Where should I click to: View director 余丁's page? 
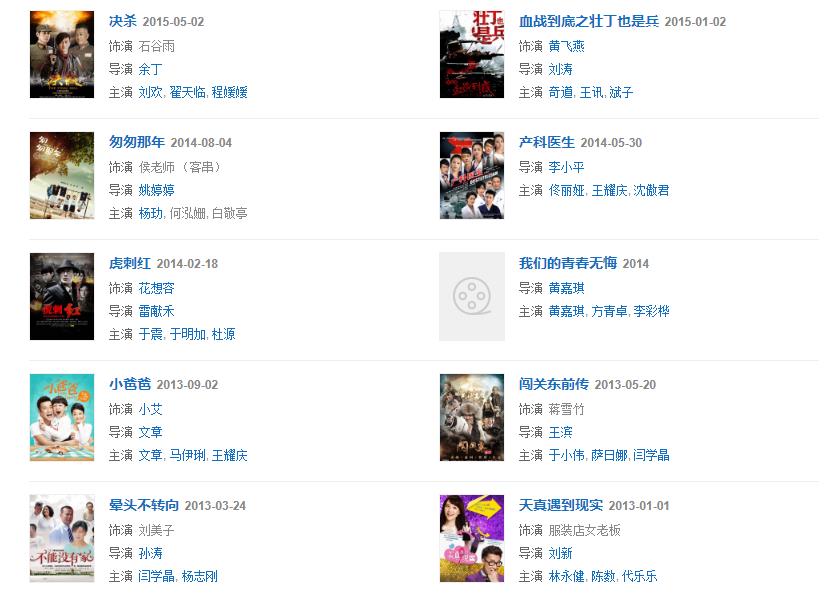tap(150, 69)
